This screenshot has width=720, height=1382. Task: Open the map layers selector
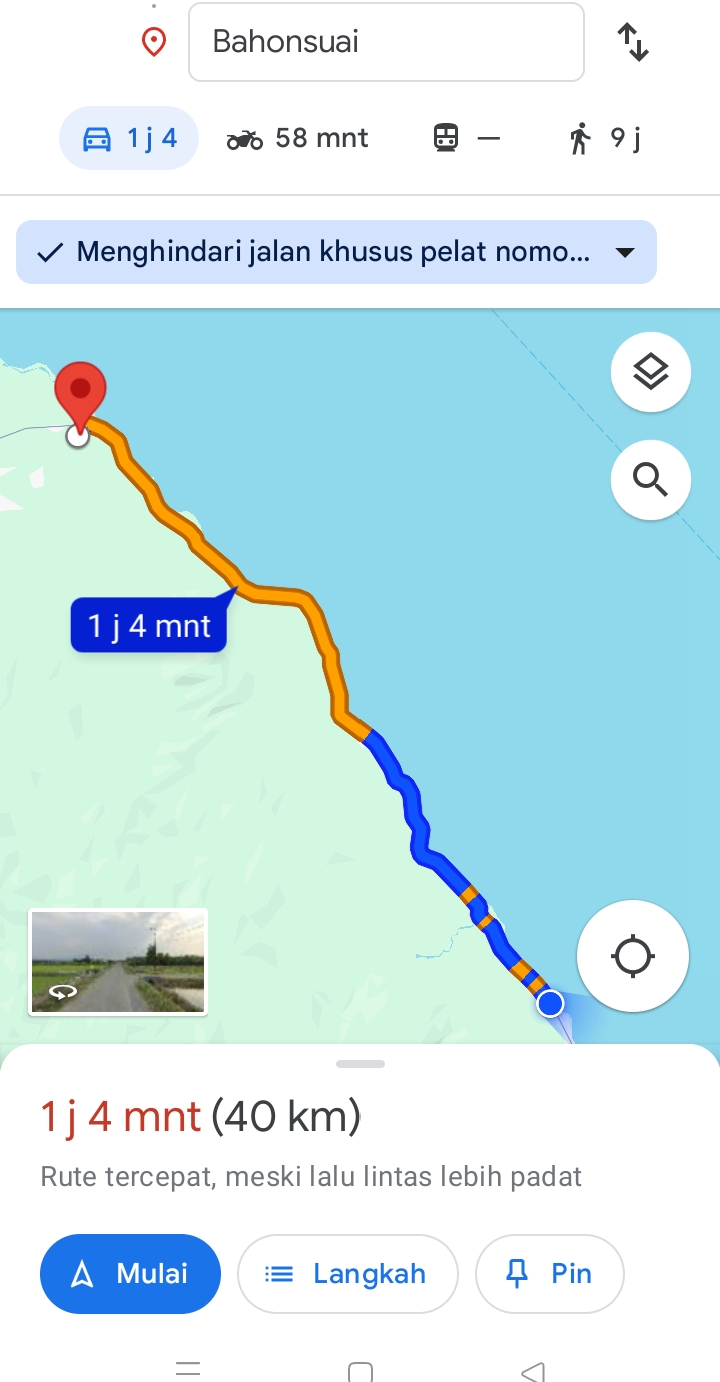[651, 372]
